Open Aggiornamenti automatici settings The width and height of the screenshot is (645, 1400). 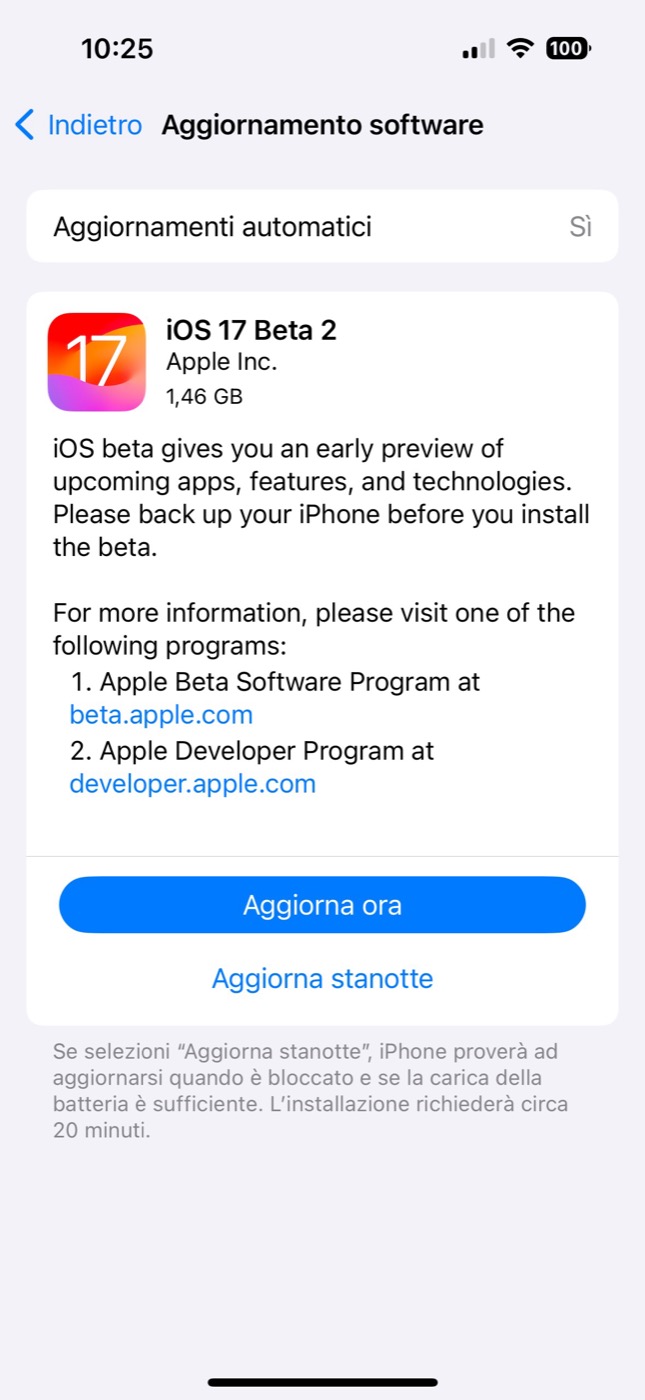point(322,226)
